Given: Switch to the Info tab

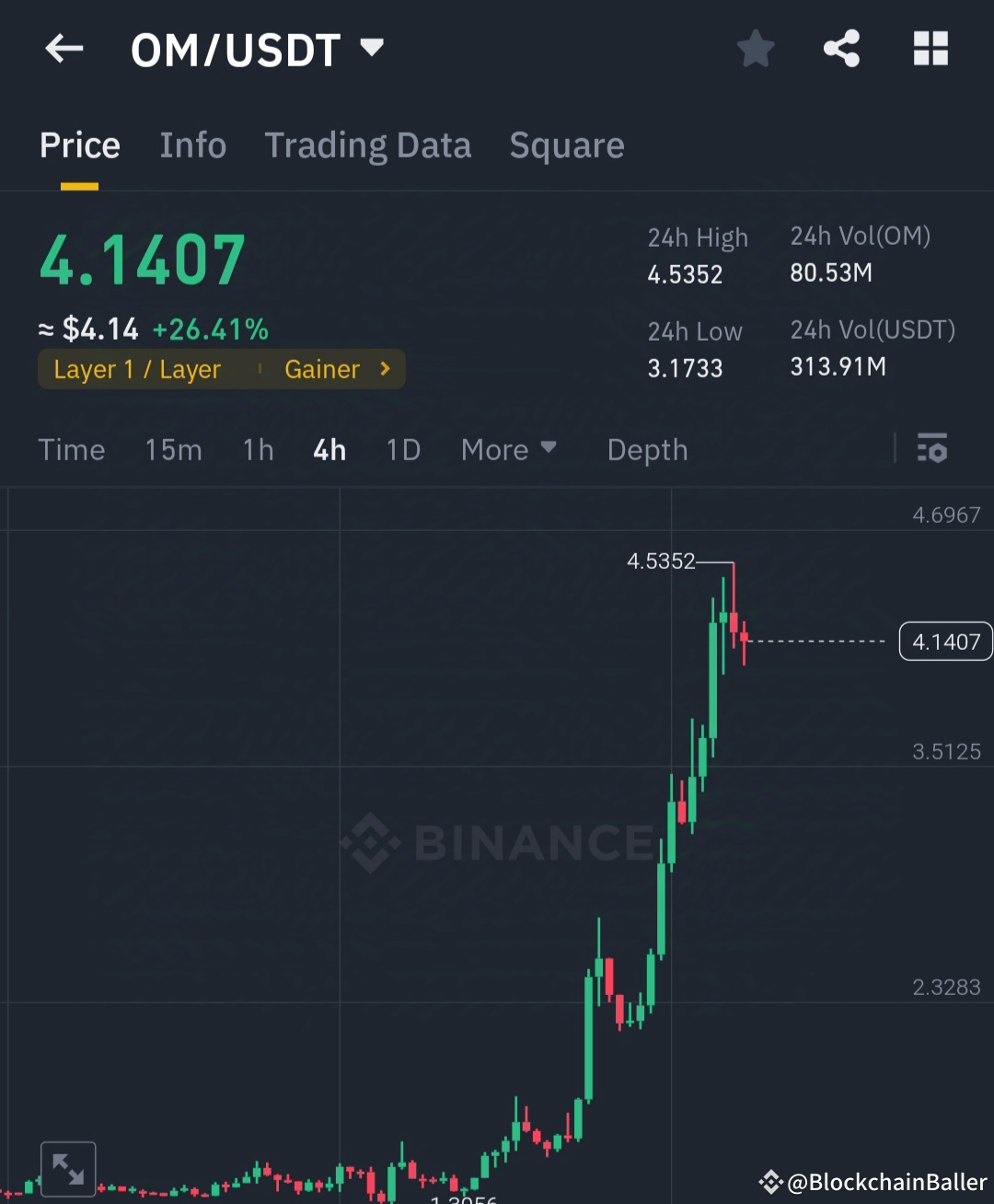Looking at the screenshot, I should point(193,145).
